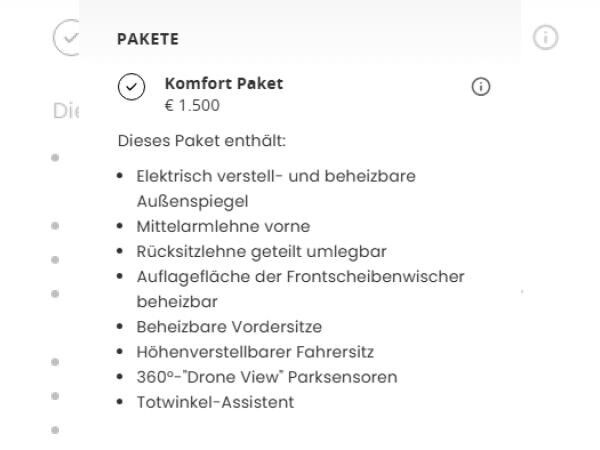600x450 pixels.
Task: Open info for Komfort Paket
Action: (x=480, y=87)
